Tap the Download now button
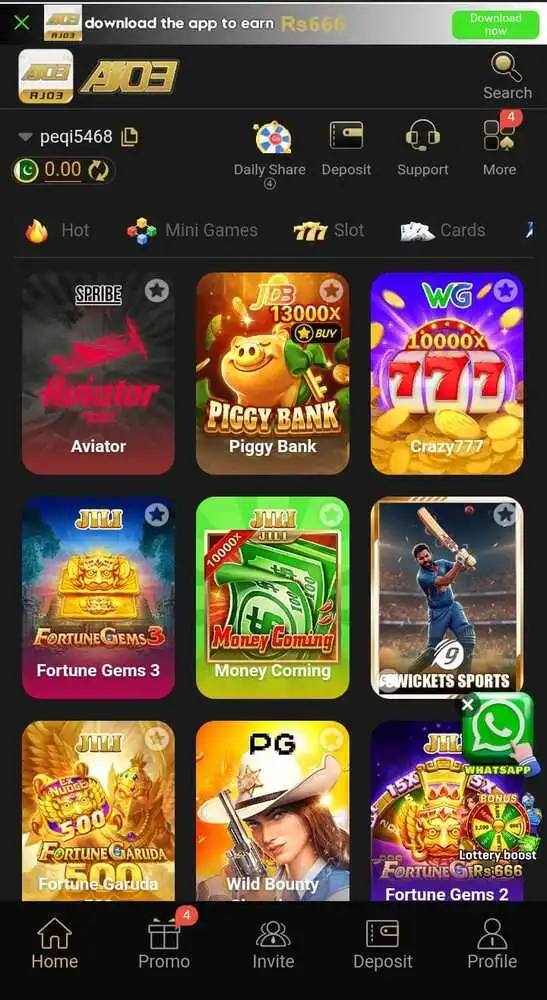This screenshot has height=1000, width=547. tap(495, 24)
